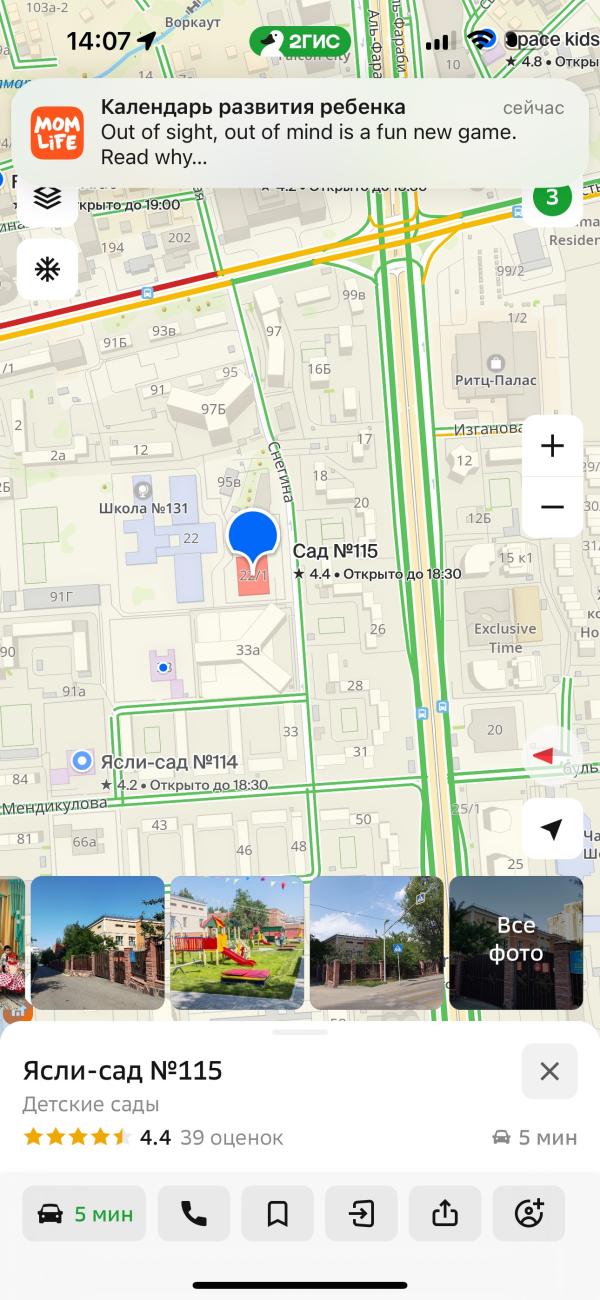Build a 5 мин car route
This screenshot has width=600, height=1300.
tap(84, 1214)
